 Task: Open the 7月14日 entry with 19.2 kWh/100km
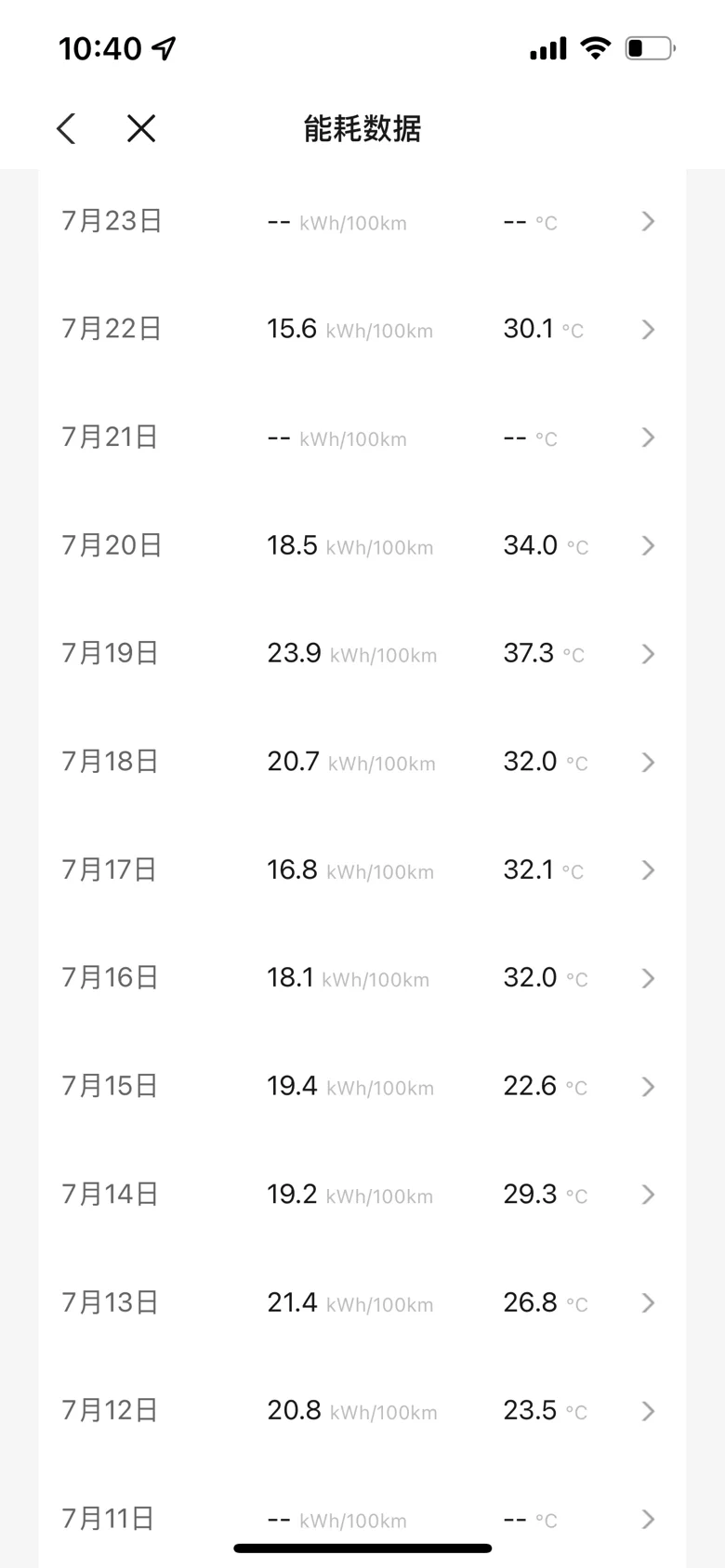tap(362, 1194)
